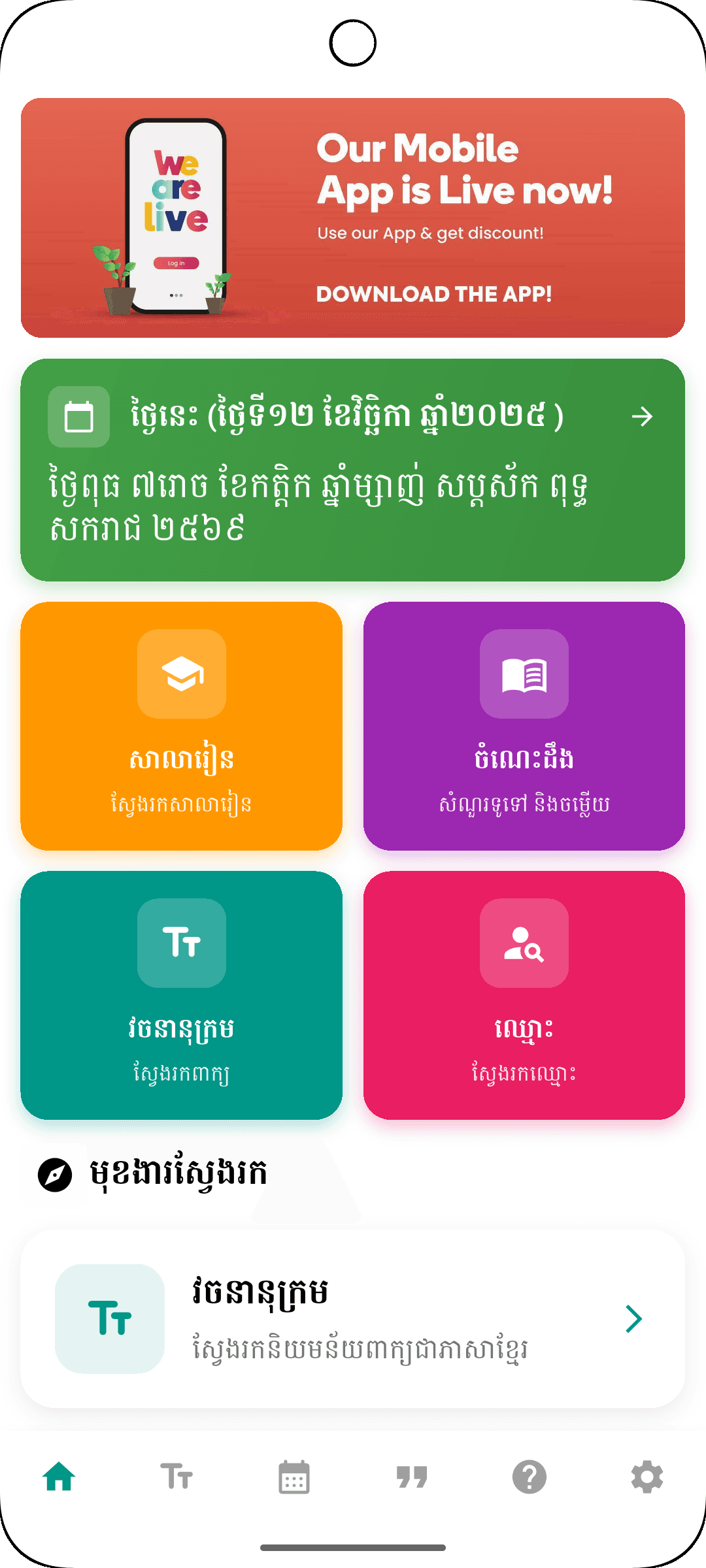Select the home icon in bottom navigation
Viewport: 706px width, 1568px height.
(x=58, y=1475)
